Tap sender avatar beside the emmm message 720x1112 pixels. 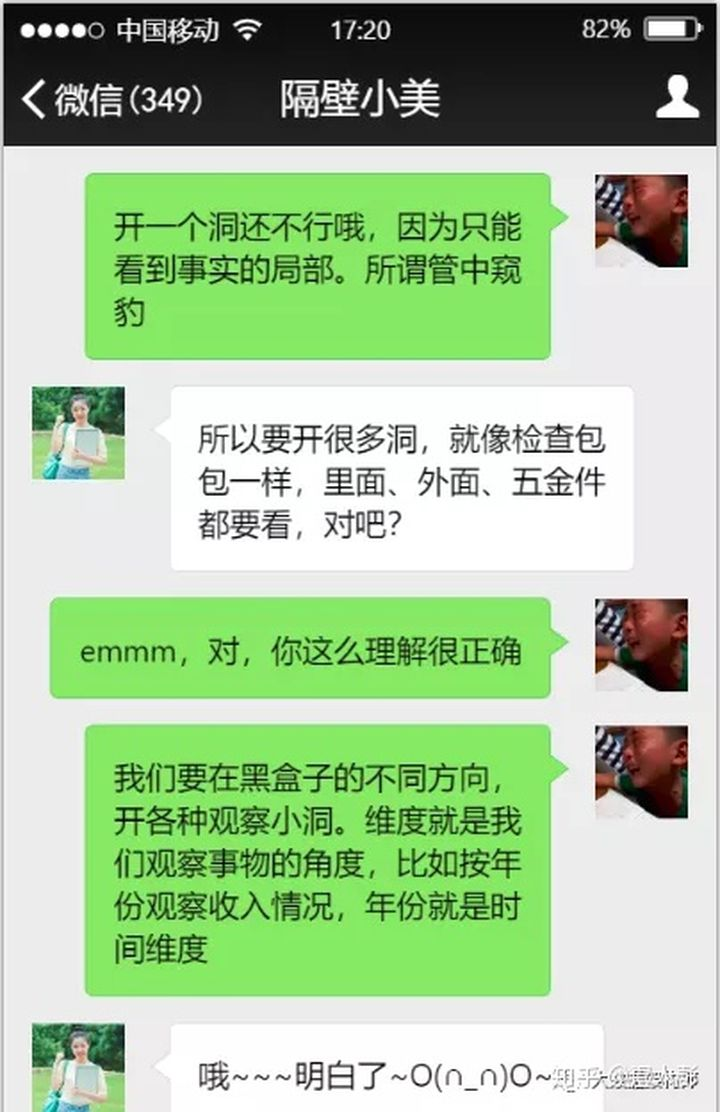641,645
